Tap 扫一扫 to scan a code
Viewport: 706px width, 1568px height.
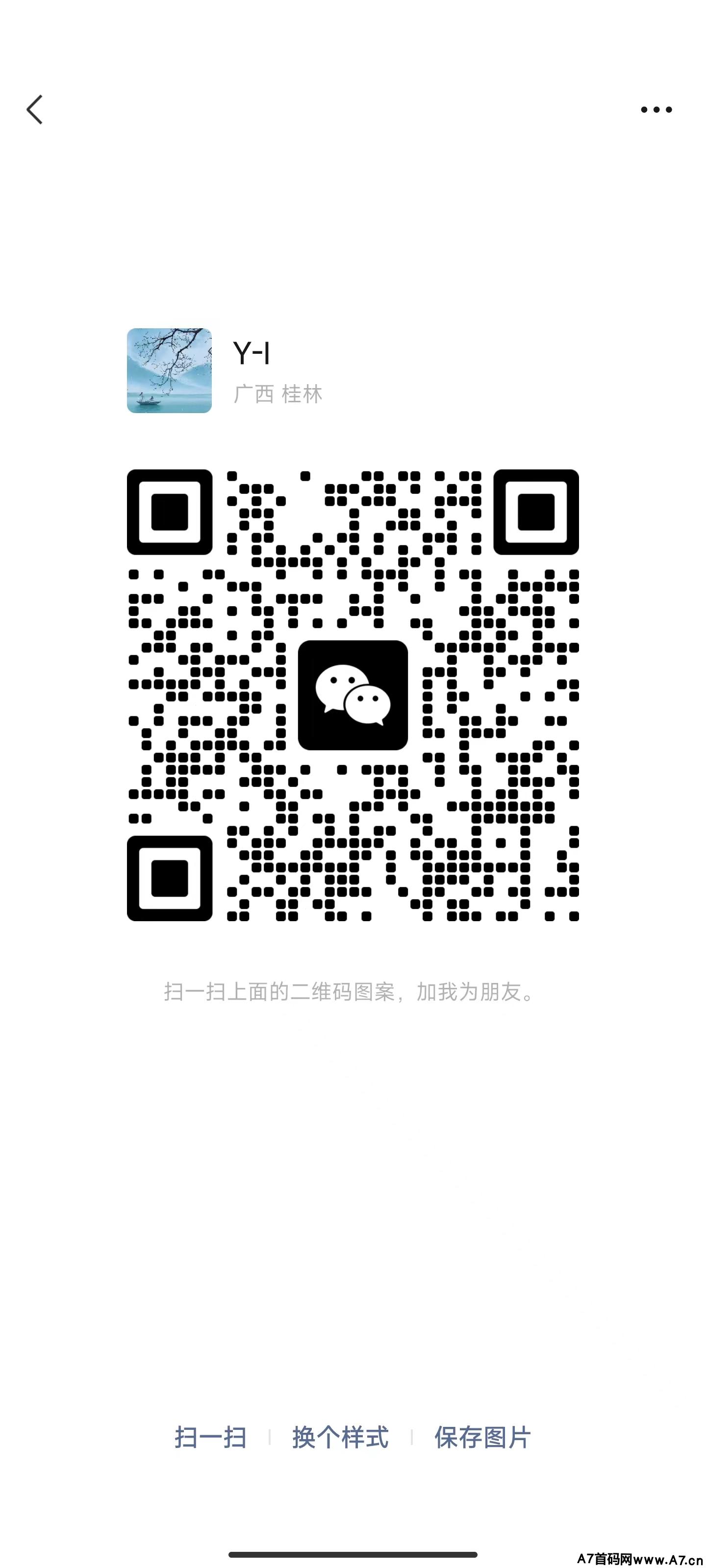(x=210, y=1437)
